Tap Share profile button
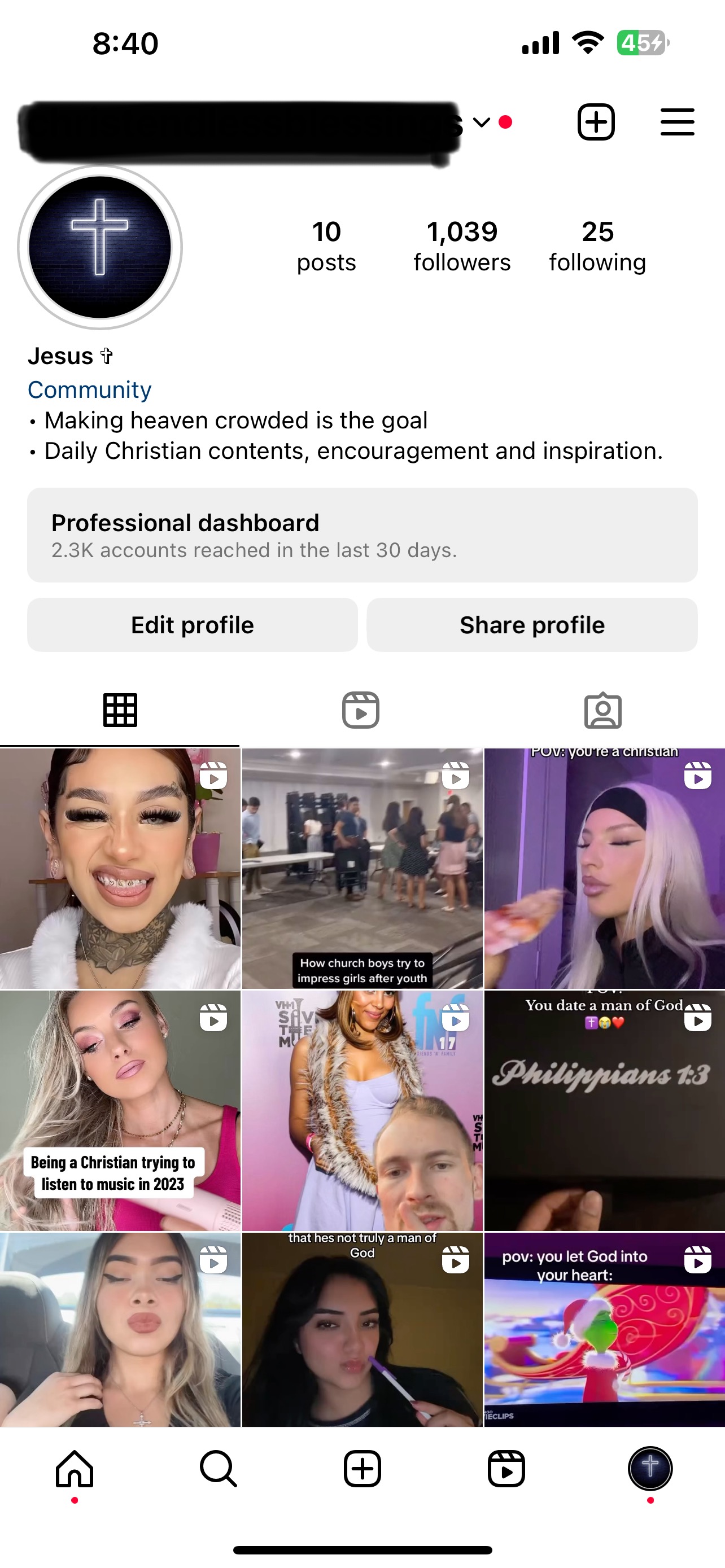725x1568 pixels. [x=532, y=624]
